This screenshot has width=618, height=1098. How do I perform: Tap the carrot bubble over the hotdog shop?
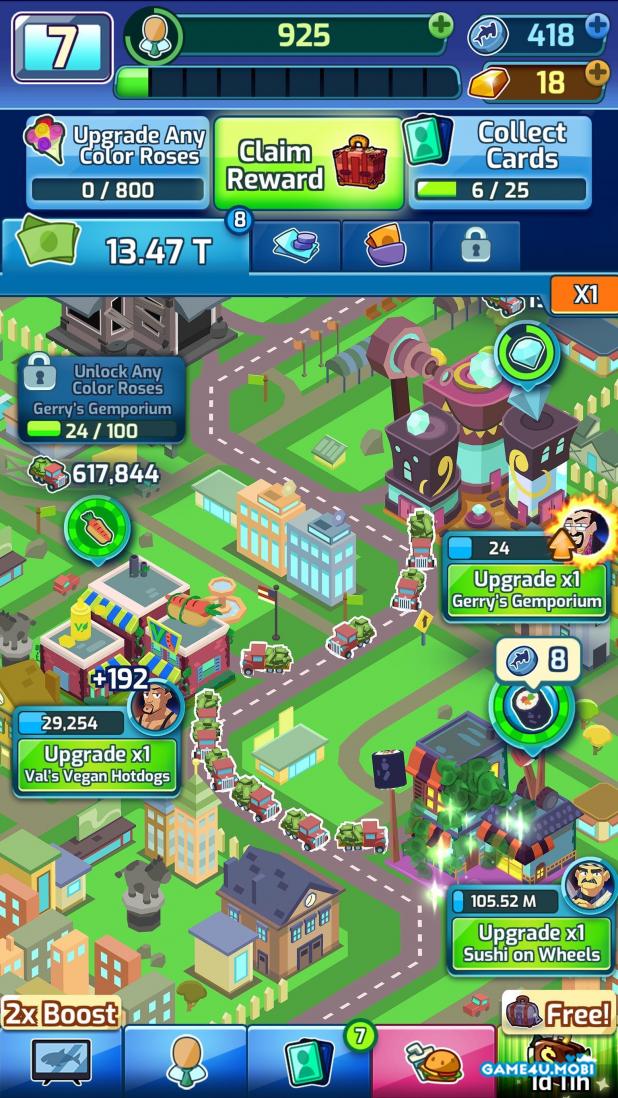(97, 527)
